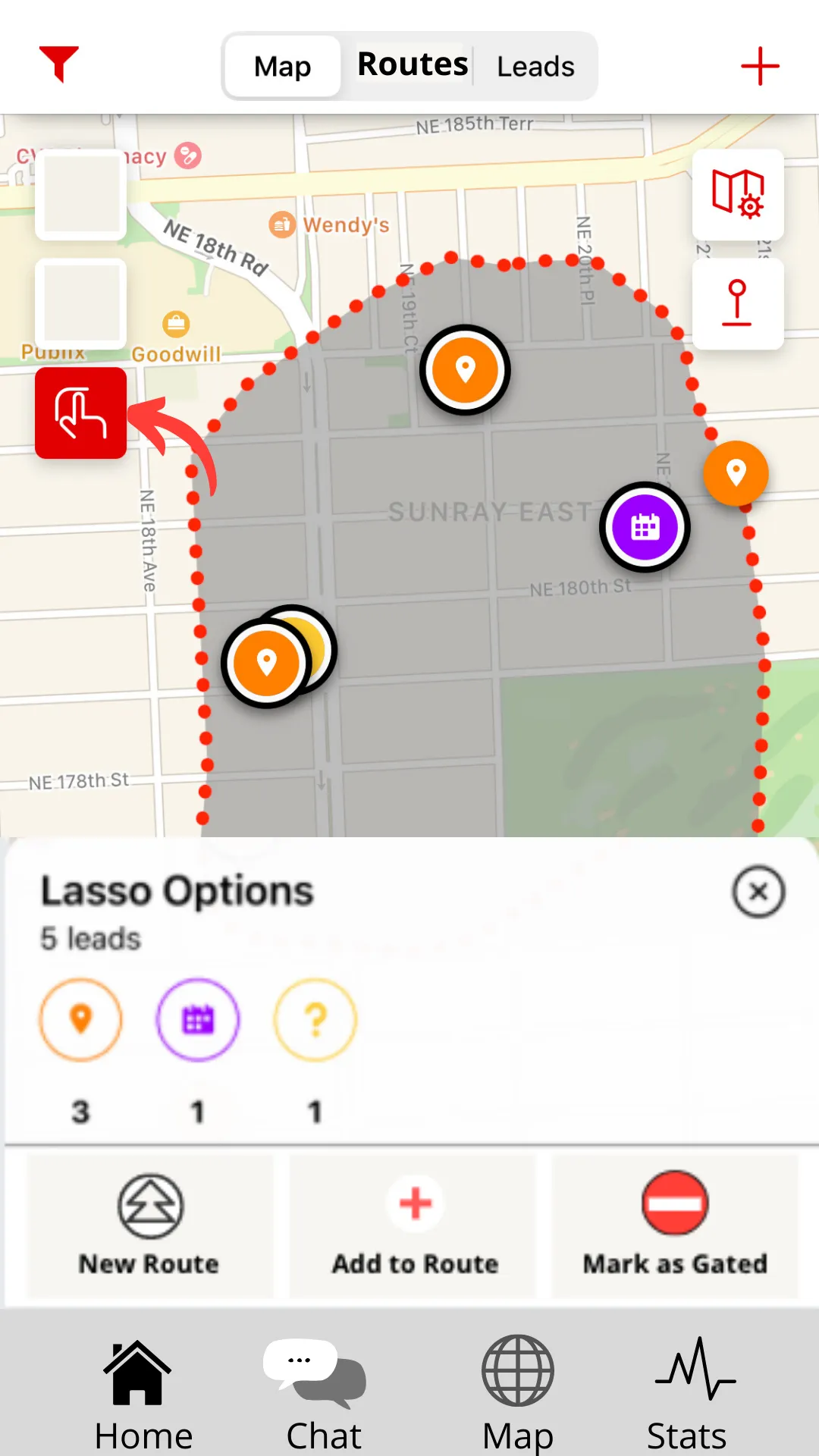This screenshot has height=1456, width=819.
Task: Filter by orange pin lead type
Action: point(80,1020)
